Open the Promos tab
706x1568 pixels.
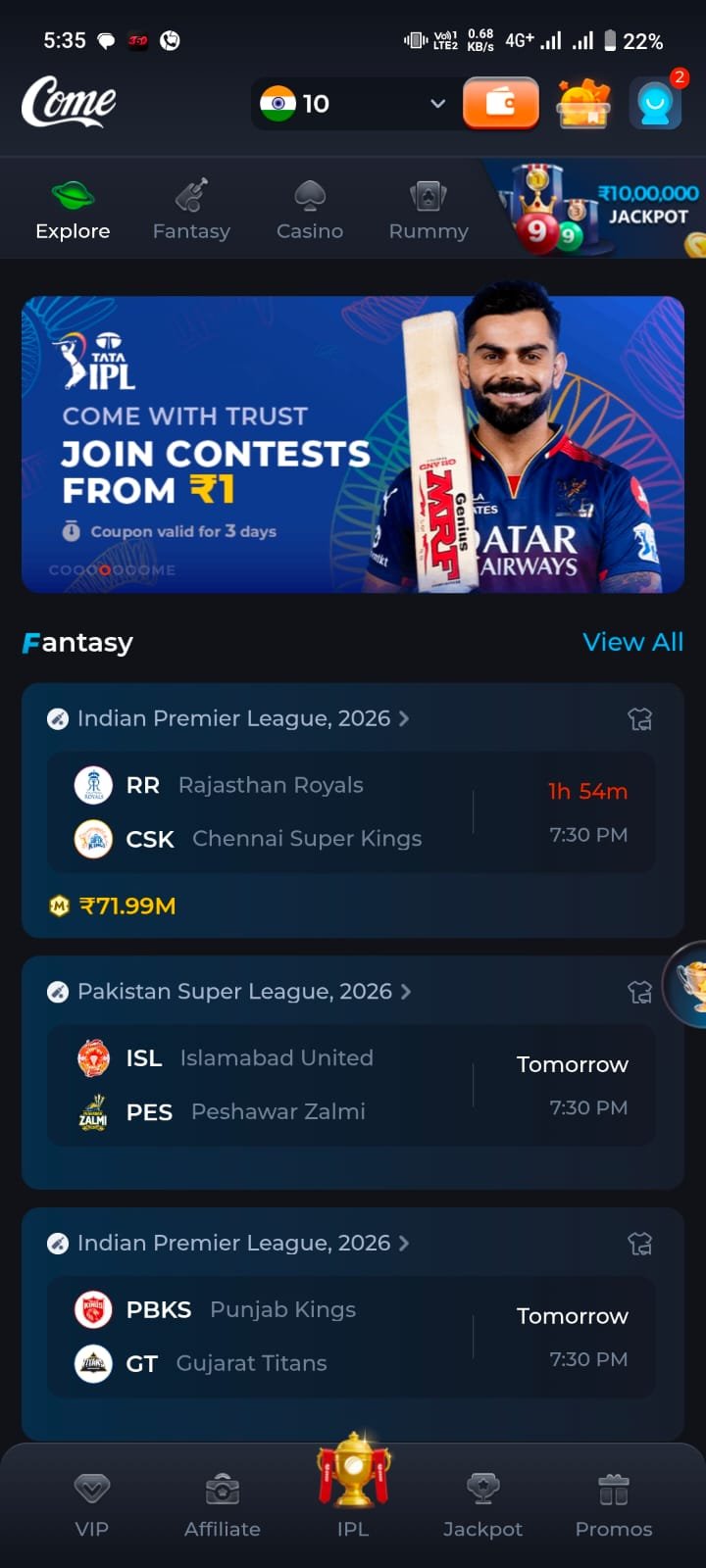[x=614, y=1504]
